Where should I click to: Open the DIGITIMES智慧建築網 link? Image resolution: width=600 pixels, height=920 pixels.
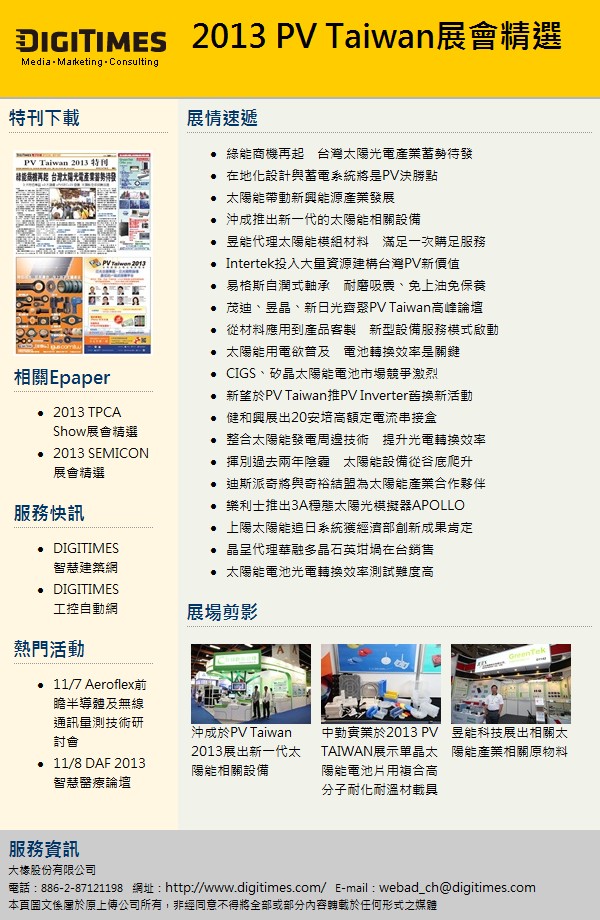[86, 557]
